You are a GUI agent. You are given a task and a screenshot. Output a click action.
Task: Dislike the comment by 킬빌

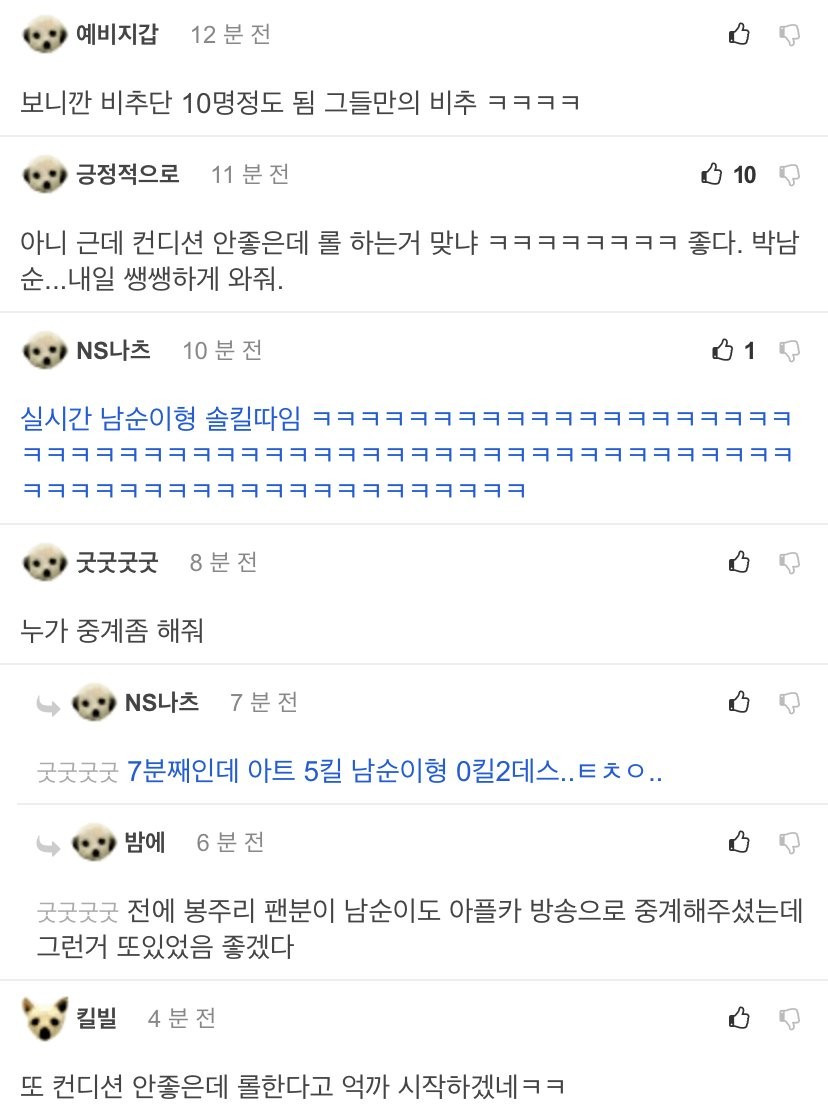pyautogui.click(x=790, y=1019)
